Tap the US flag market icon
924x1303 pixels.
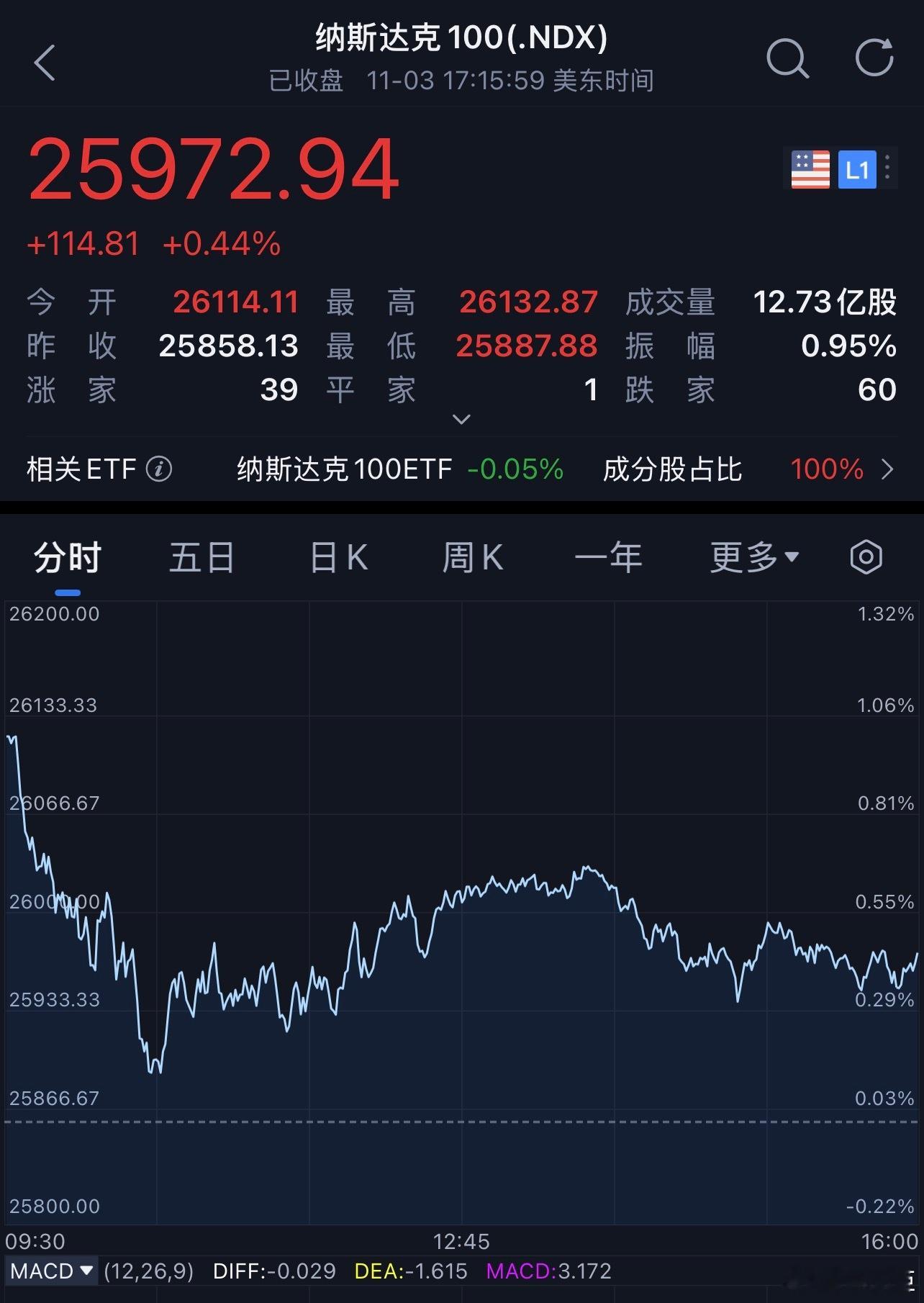(x=809, y=170)
